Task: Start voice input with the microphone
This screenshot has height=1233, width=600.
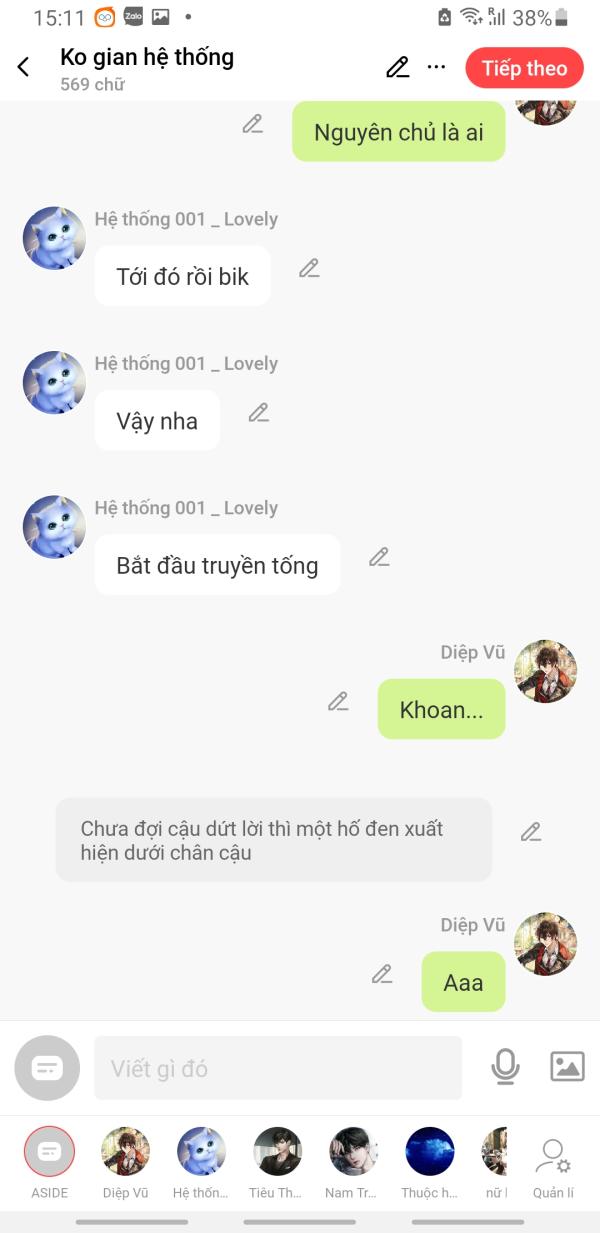Action: coord(506,1067)
